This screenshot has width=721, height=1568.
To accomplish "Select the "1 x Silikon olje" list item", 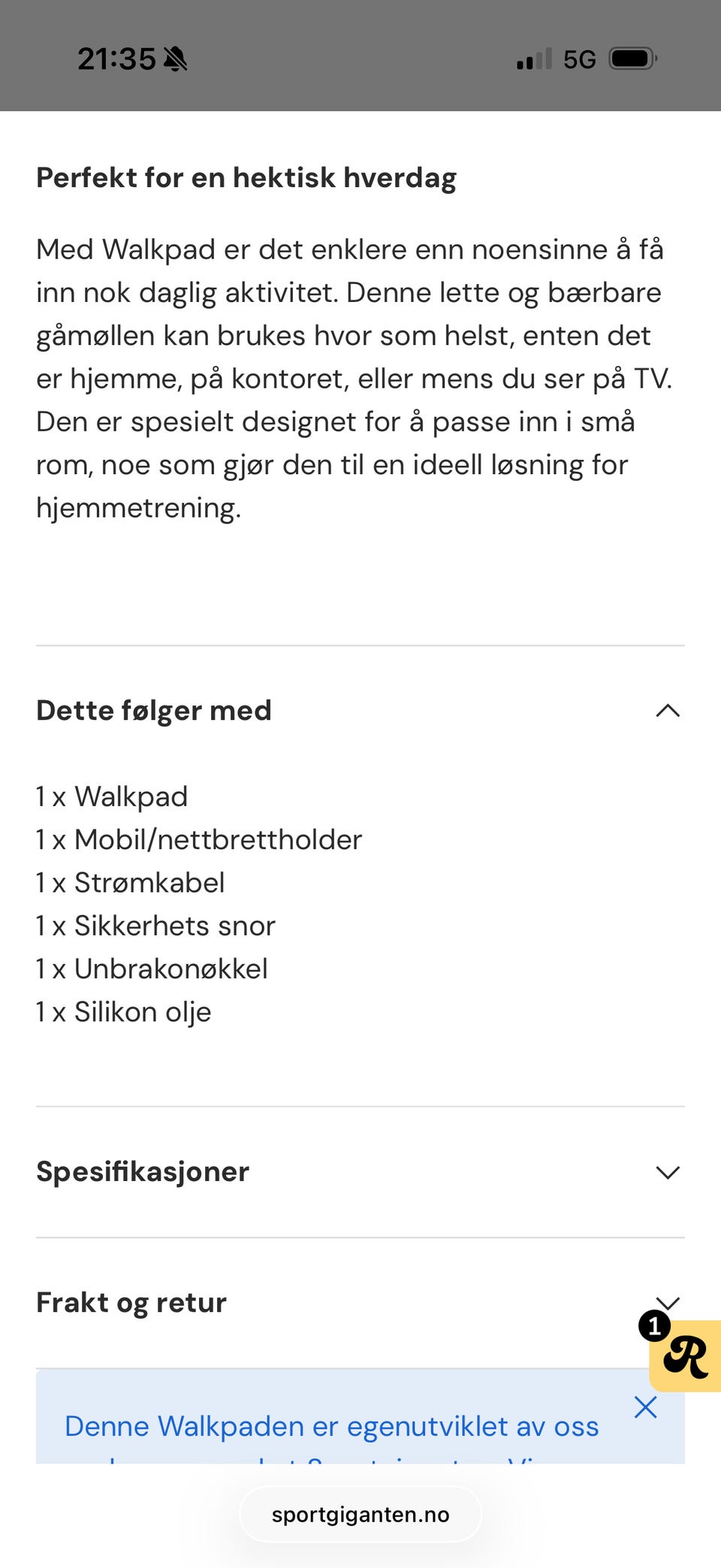I will click(x=123, y=1012).
